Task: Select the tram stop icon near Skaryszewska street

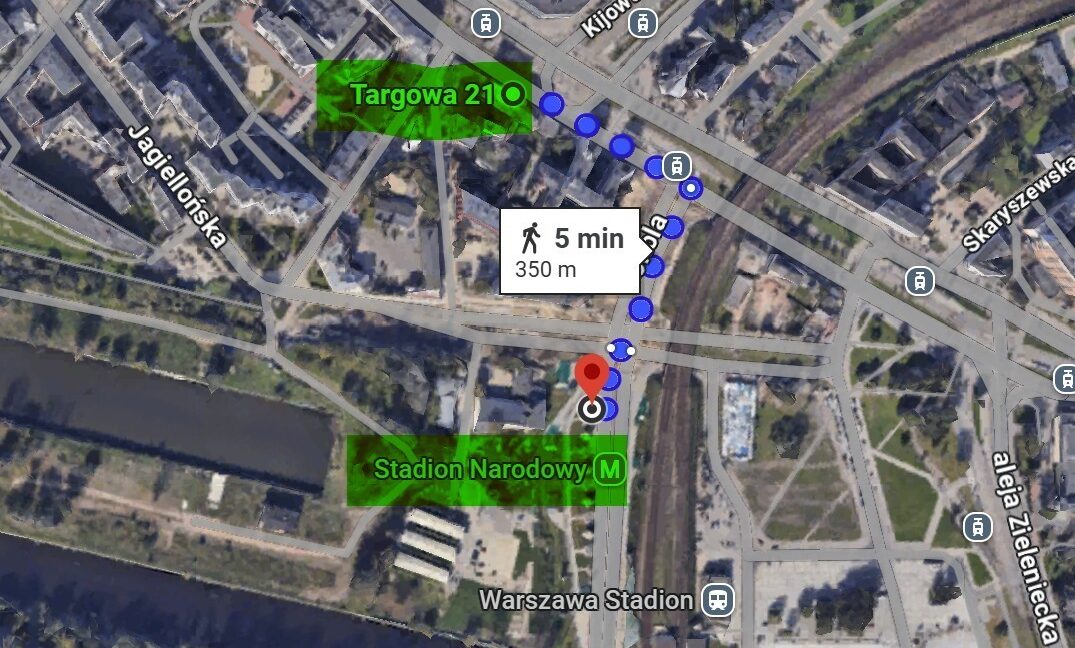Action: point(919,281)
